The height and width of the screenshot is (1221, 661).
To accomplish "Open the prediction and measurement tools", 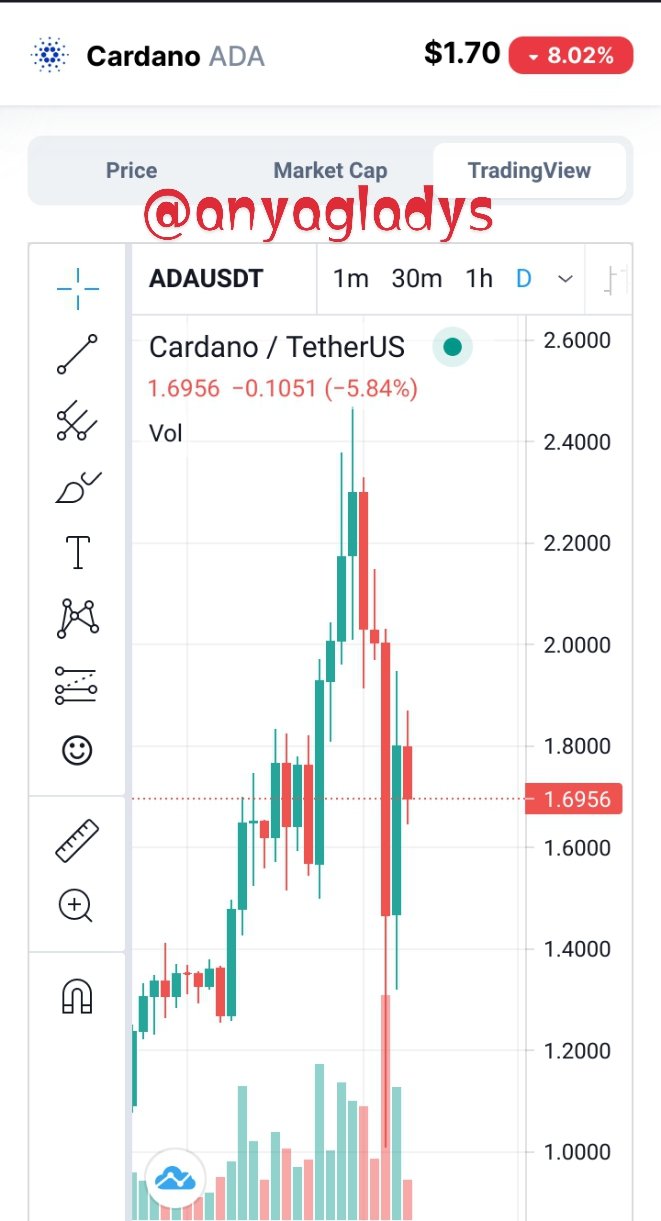I will pos(77,684).
